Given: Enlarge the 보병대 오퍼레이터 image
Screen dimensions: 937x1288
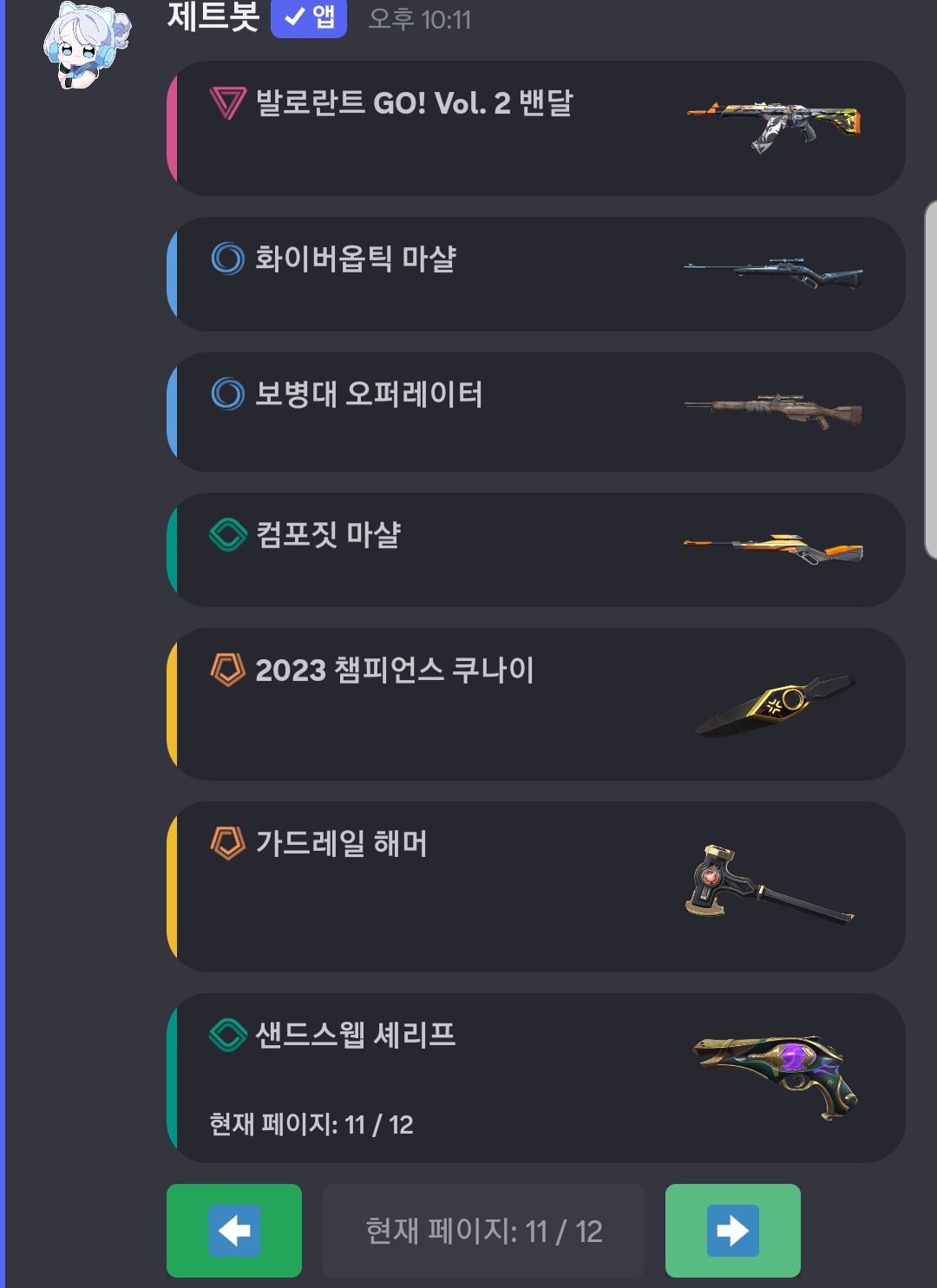Looking at the screenshot, I should pyautogui.click(x=774, y=410).
